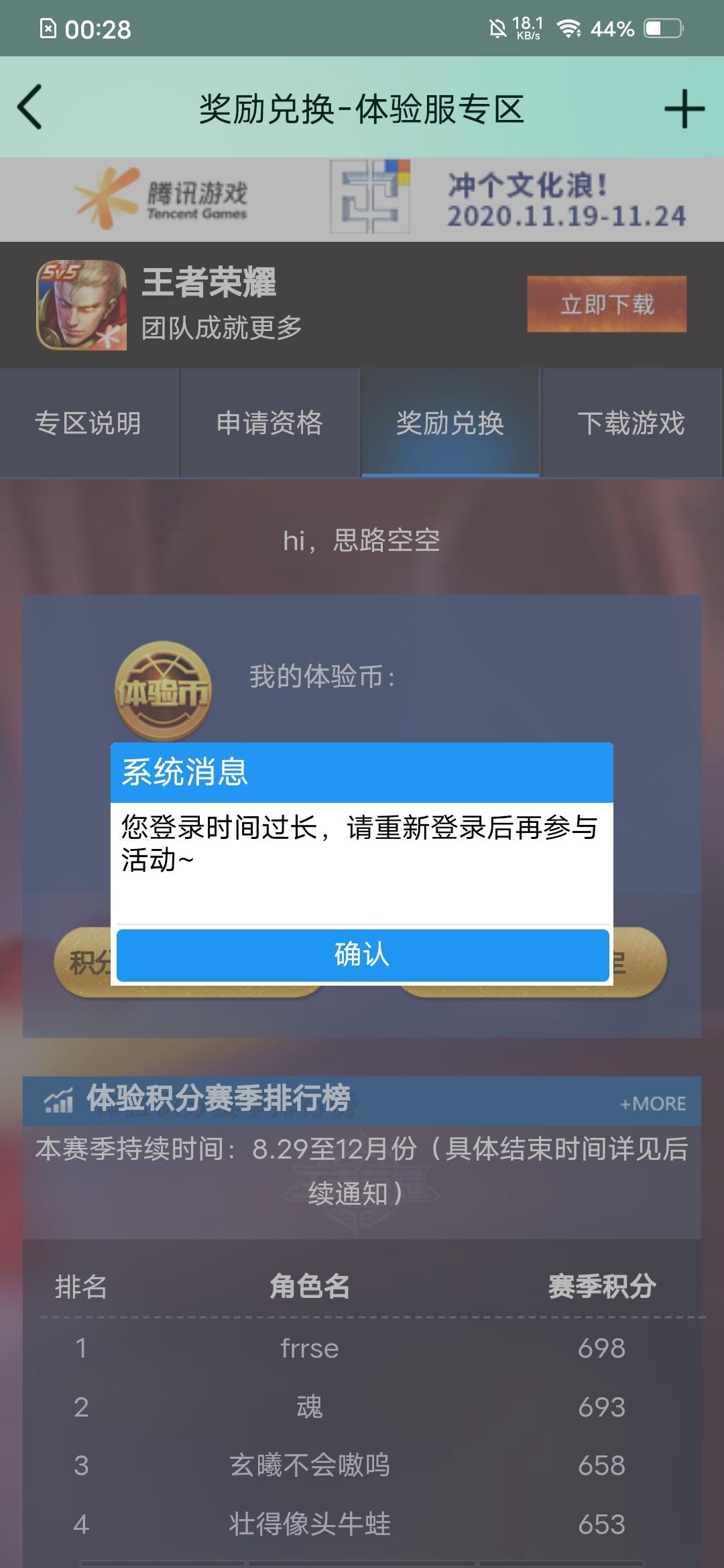Tap the muted notification icon in status bar
The height and width of the screenshot is (1568, 724).
tap(497, 27)
